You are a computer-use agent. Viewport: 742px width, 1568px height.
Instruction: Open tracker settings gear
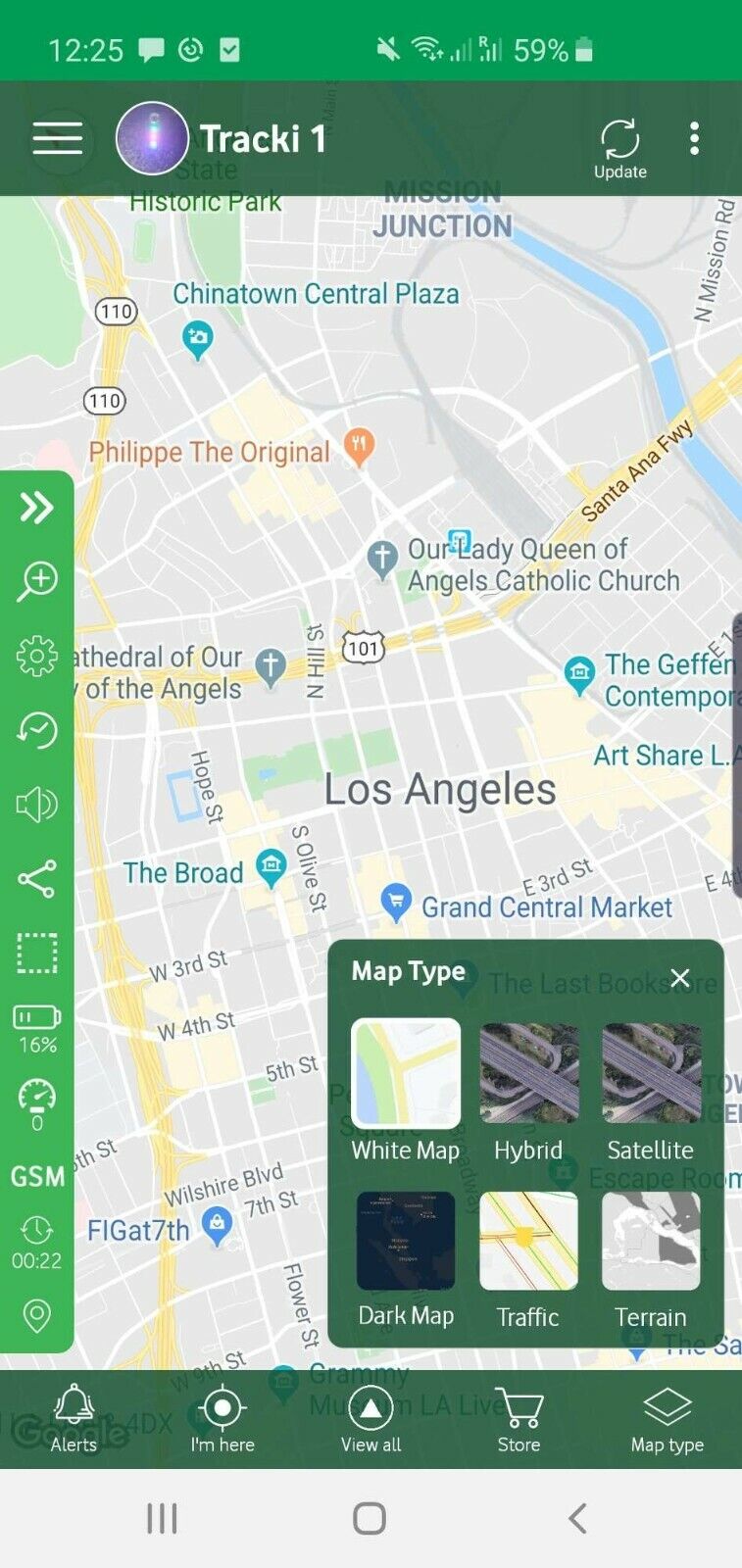coord(37,656)
